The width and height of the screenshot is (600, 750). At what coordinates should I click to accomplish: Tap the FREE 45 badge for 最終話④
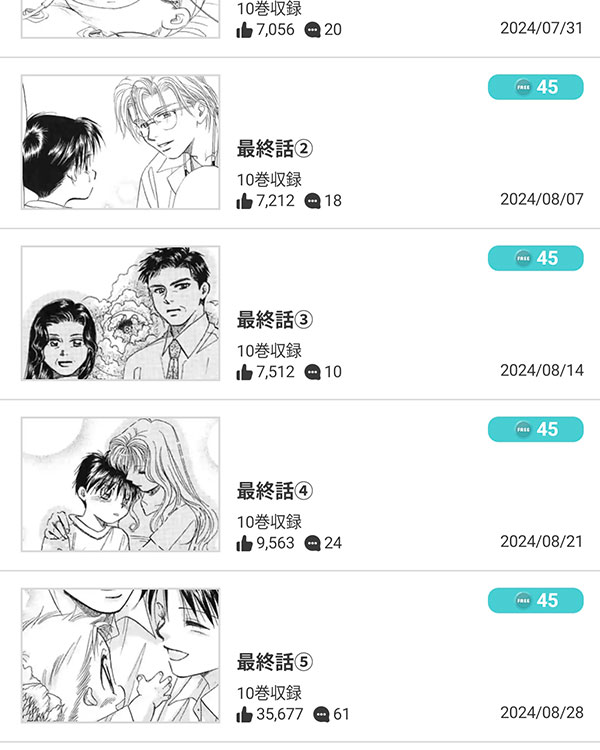[535, 429]
